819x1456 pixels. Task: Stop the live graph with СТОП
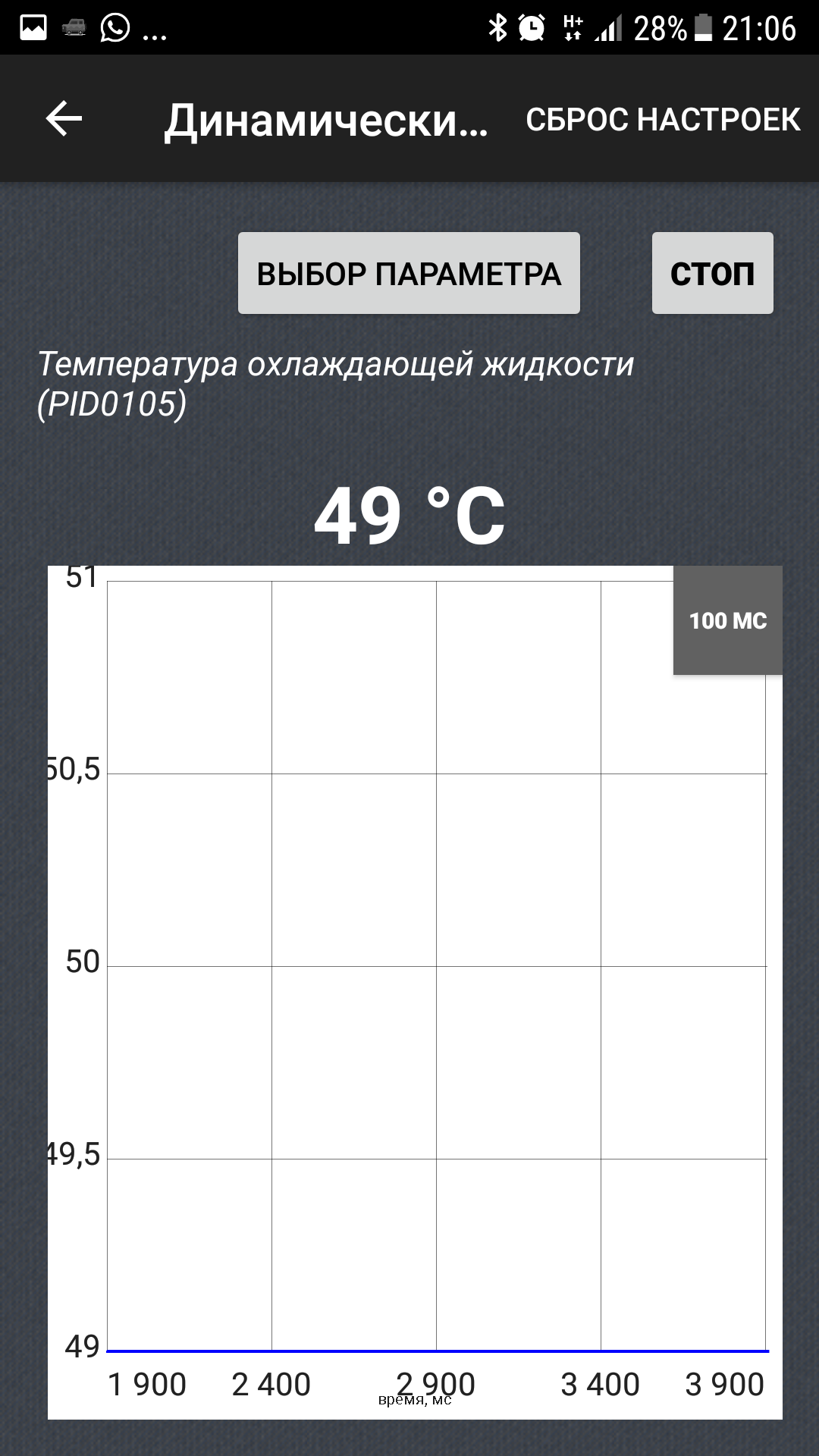click(712, 273)
